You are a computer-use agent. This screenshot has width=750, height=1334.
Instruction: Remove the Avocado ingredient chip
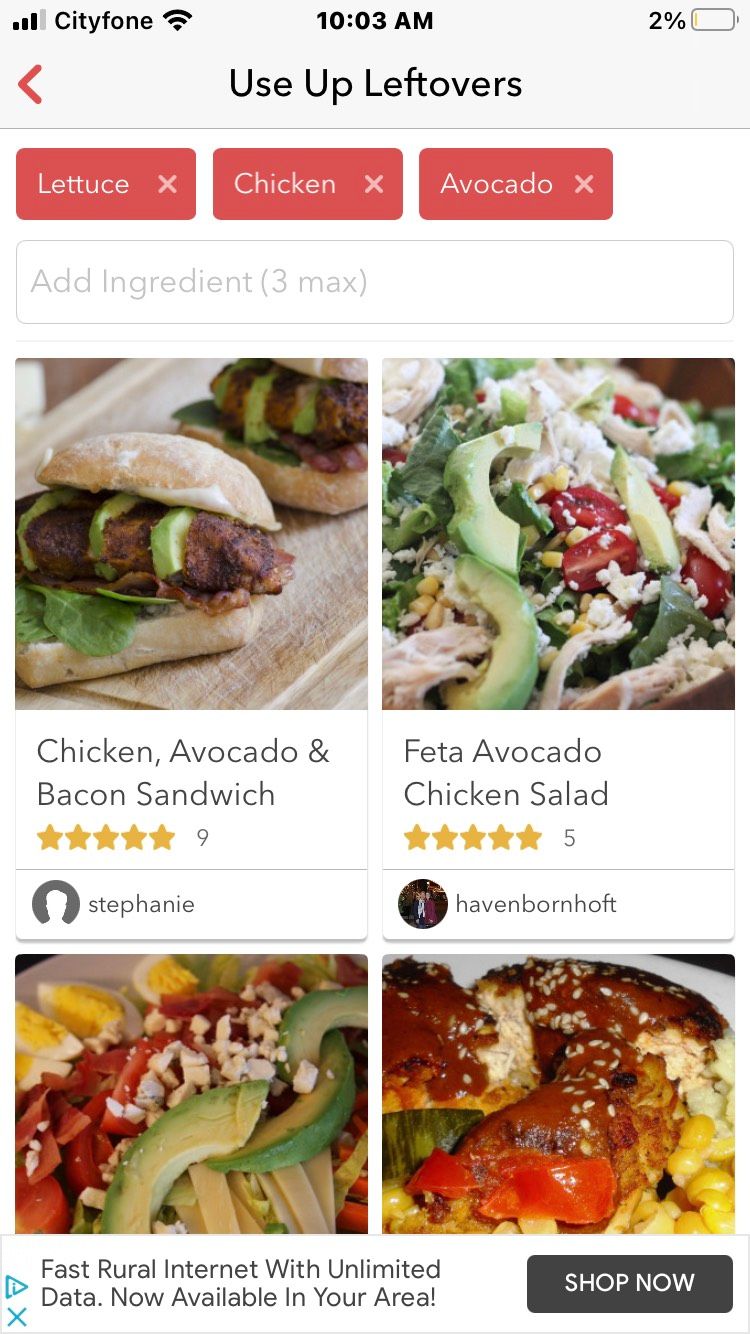pos(584,184)
